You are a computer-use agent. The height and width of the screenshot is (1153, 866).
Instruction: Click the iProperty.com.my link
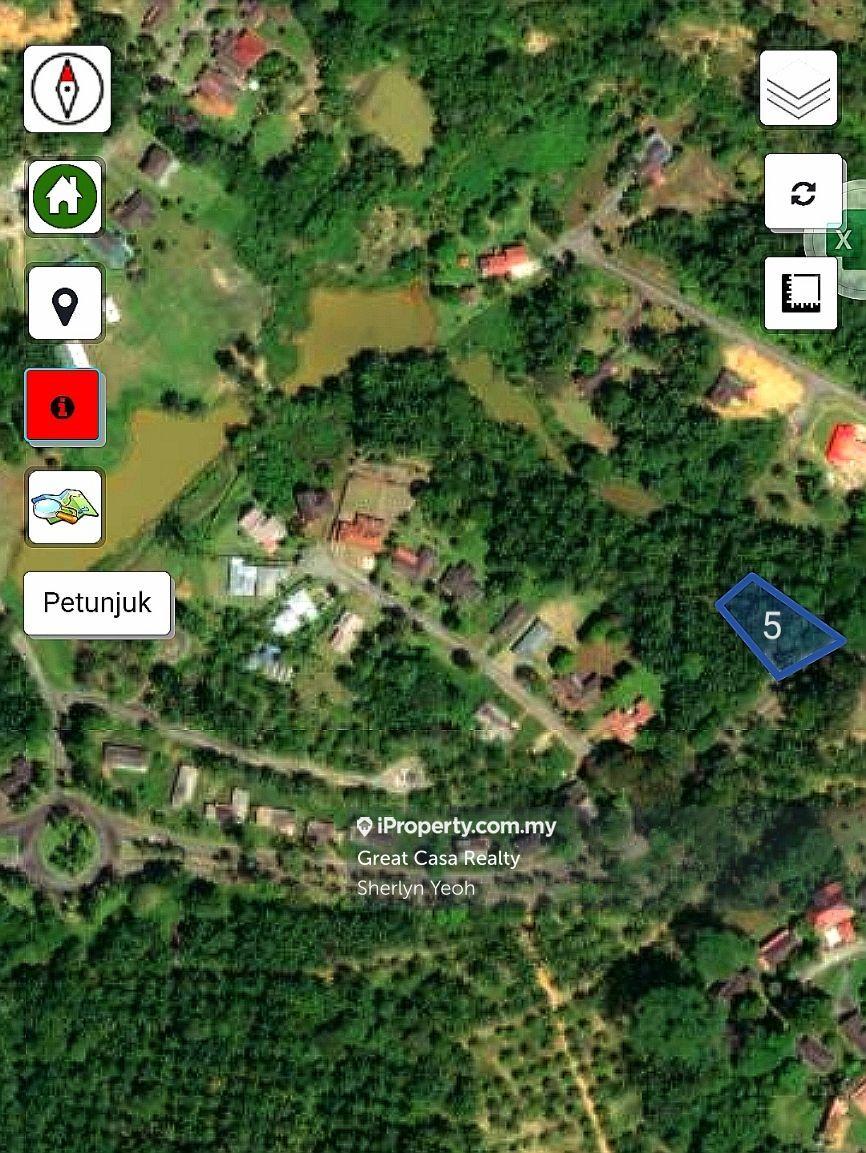453,827
